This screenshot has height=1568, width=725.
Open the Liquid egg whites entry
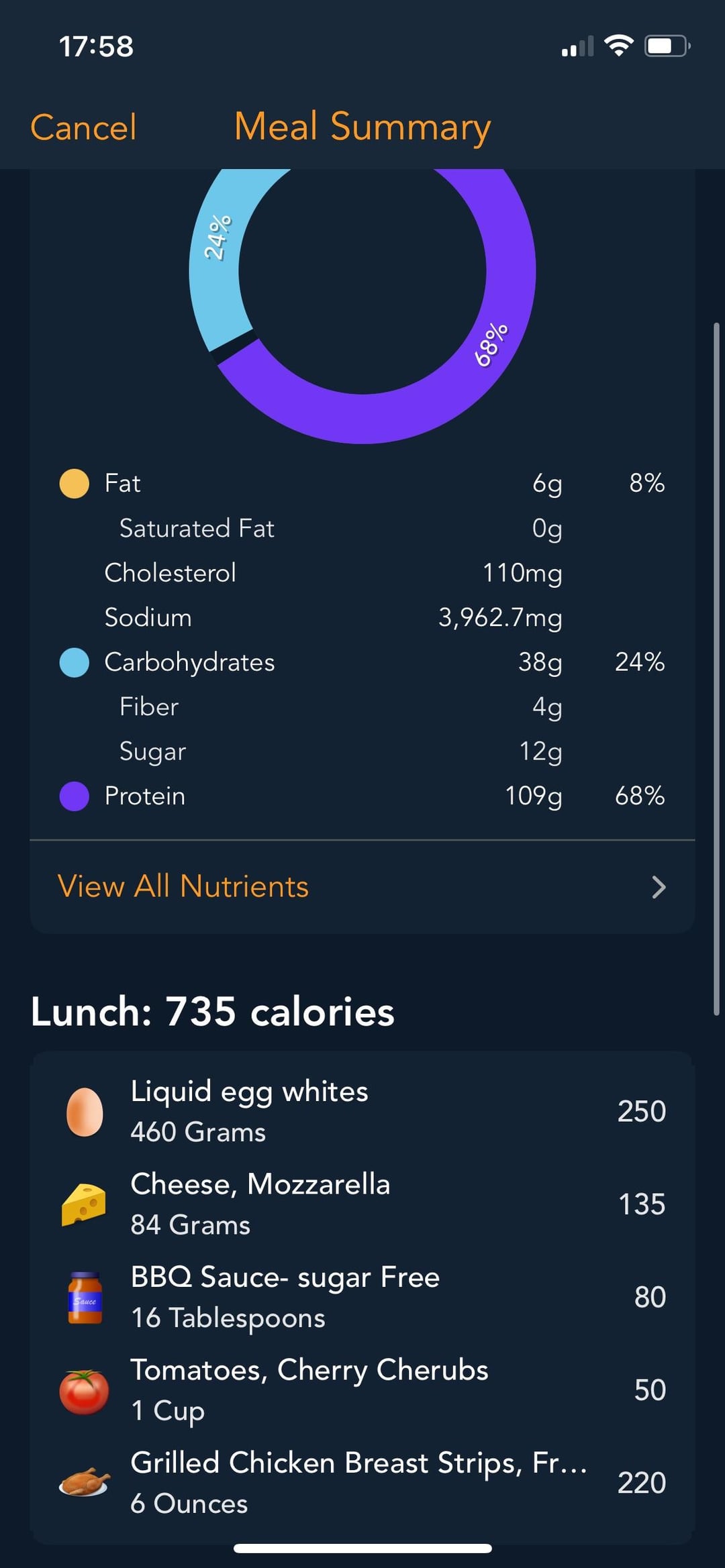pos(362,1111)
